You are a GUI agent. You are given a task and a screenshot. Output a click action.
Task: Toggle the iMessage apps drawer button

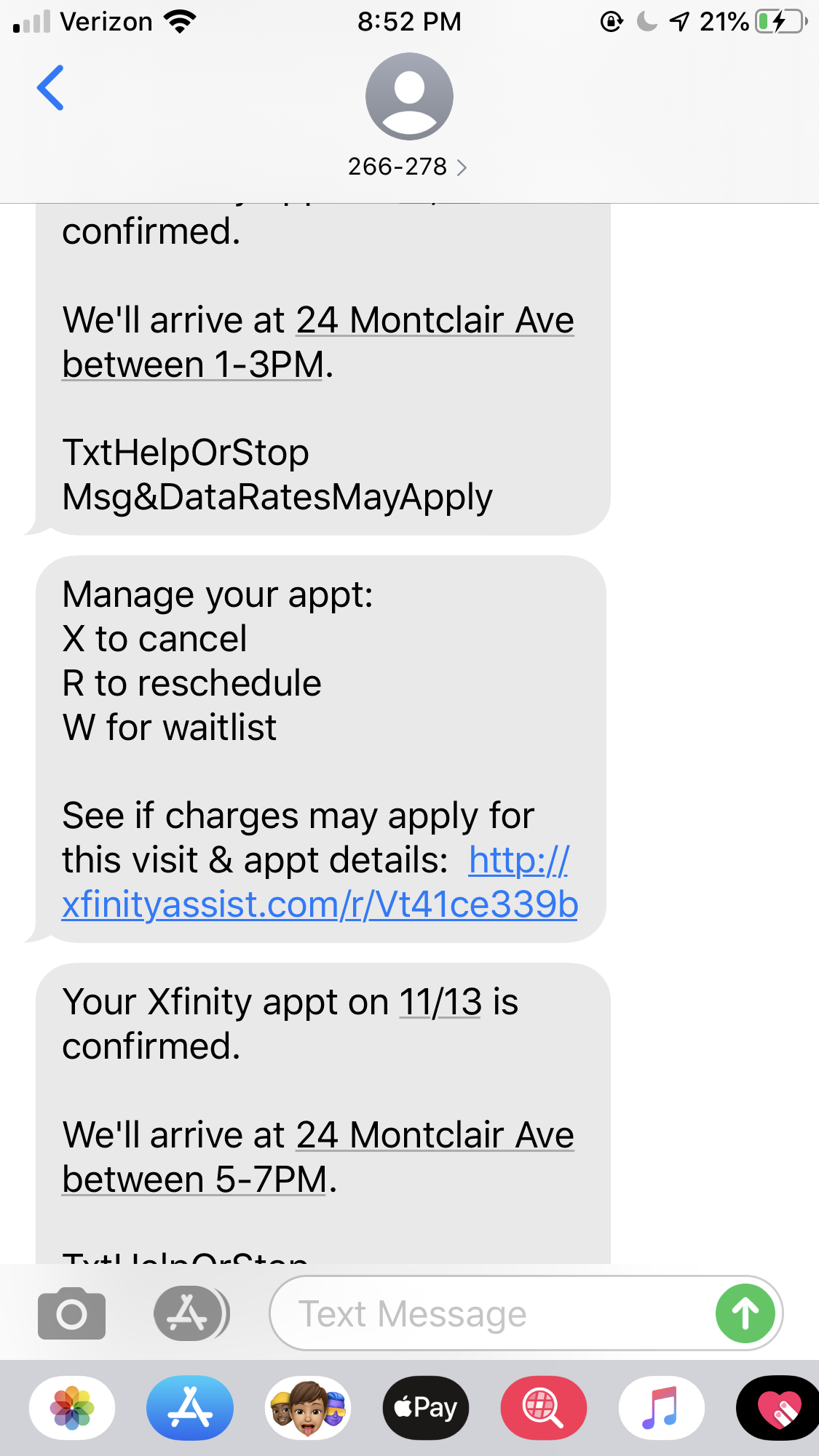coord(191,1313)
